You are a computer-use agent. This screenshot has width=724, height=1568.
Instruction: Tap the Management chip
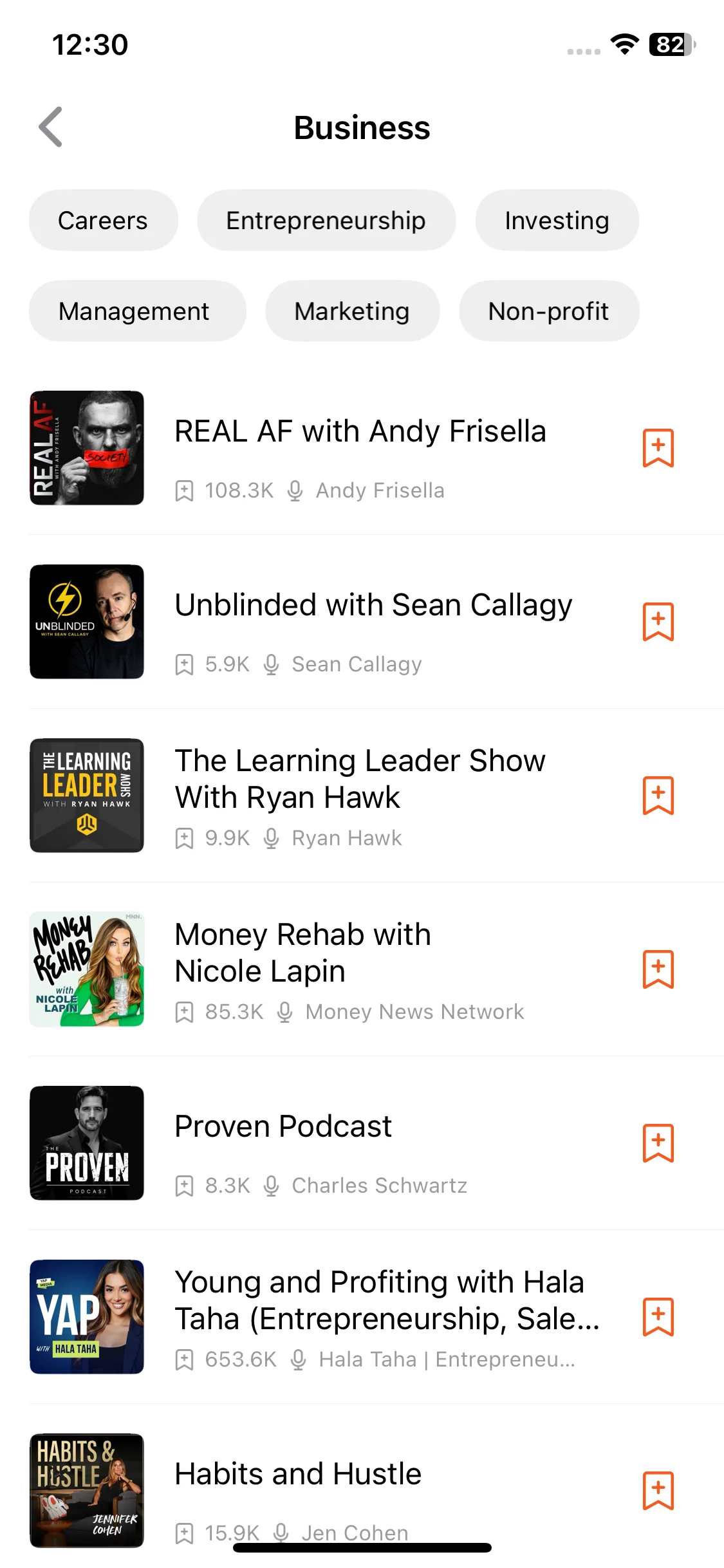pyautogui.click(x=134, y=311)
